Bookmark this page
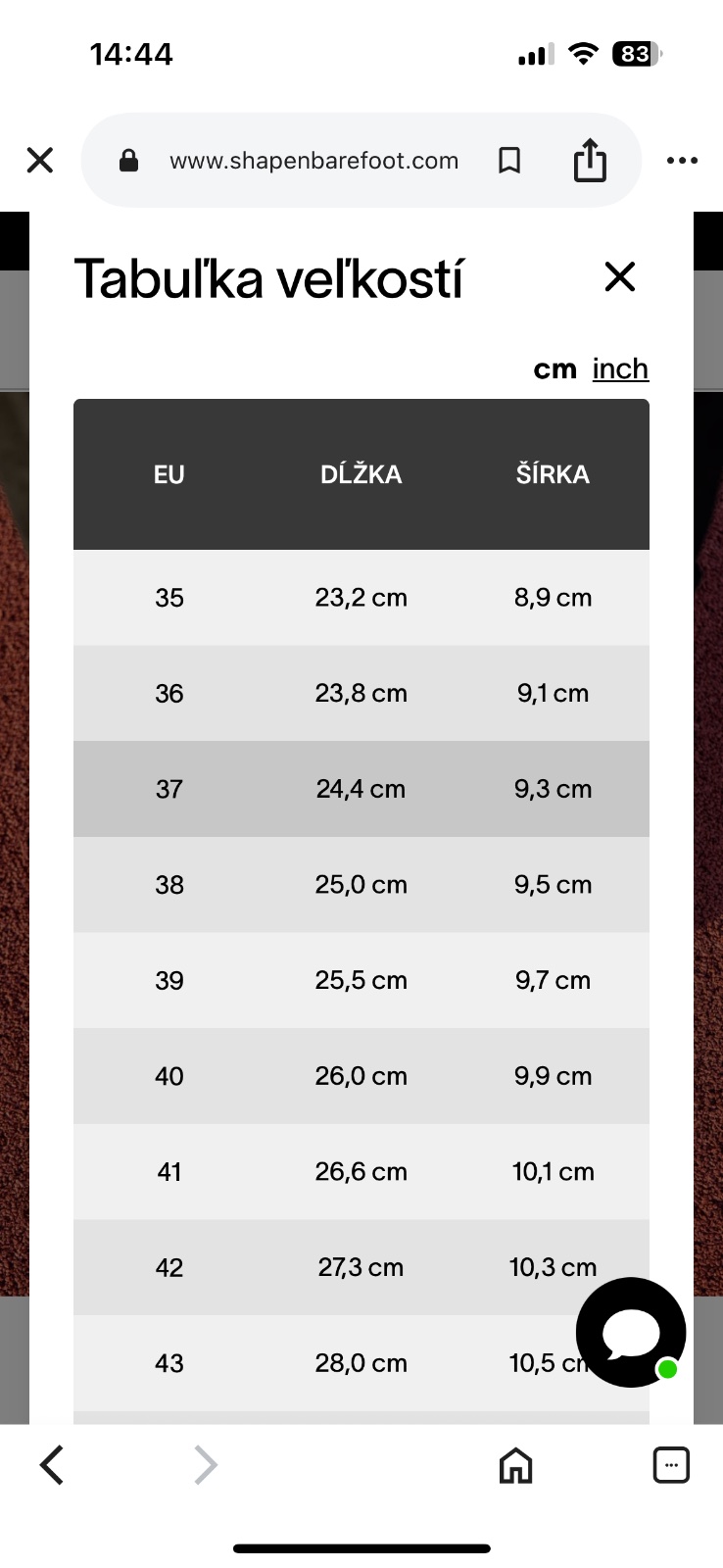 coord(509,161)
